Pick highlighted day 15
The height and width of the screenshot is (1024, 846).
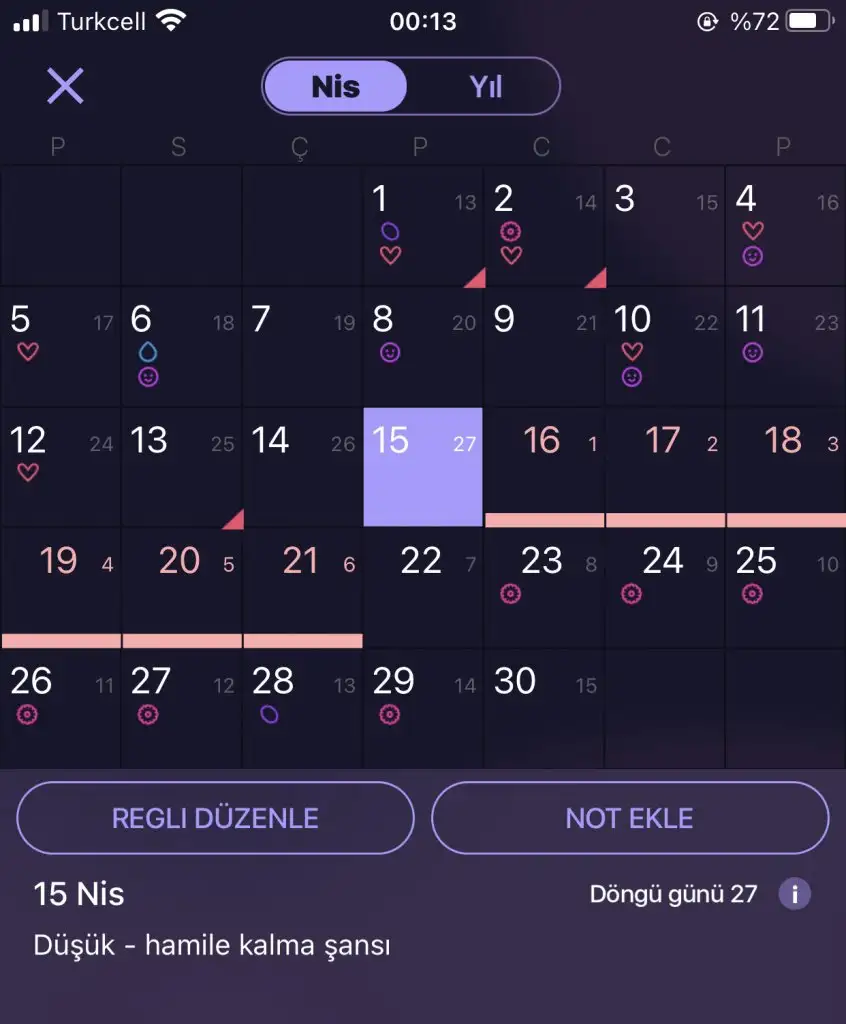(422, 467)
